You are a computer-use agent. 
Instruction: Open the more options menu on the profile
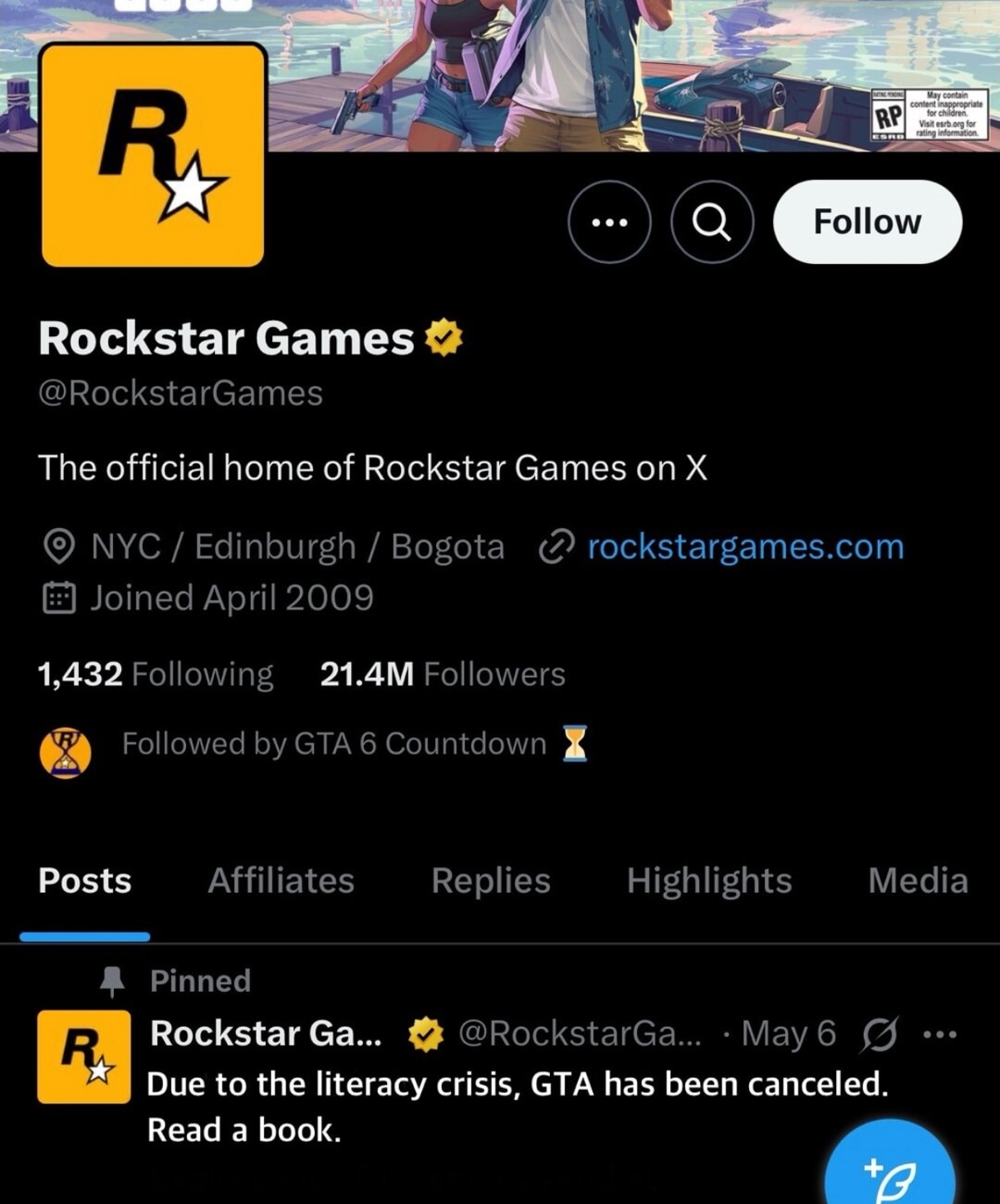point(610,221)
